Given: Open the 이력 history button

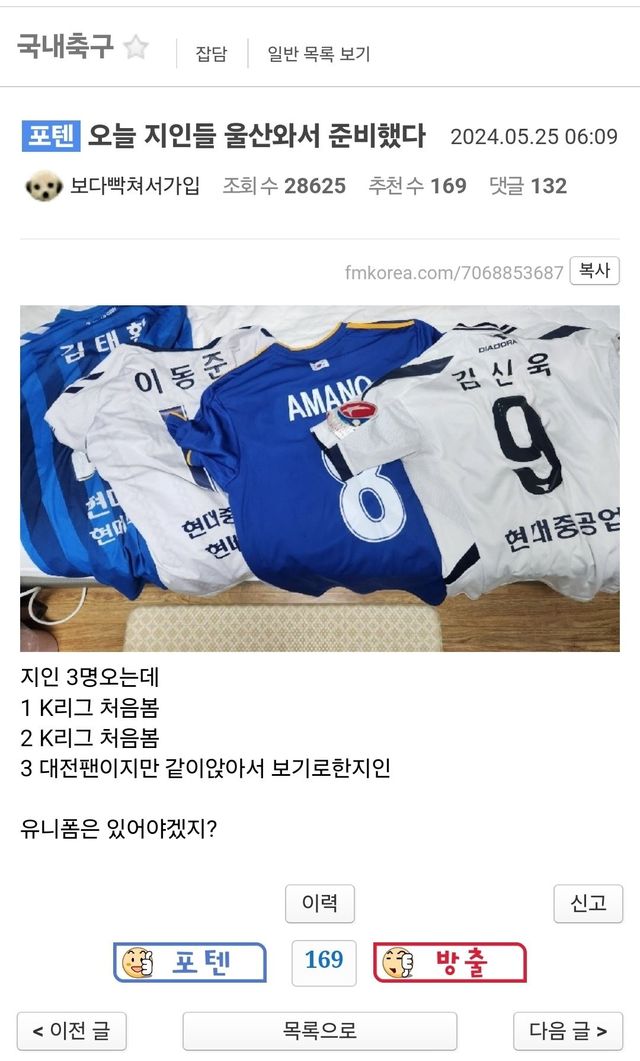Looking at the screenshot, I should tap(320, 903).
